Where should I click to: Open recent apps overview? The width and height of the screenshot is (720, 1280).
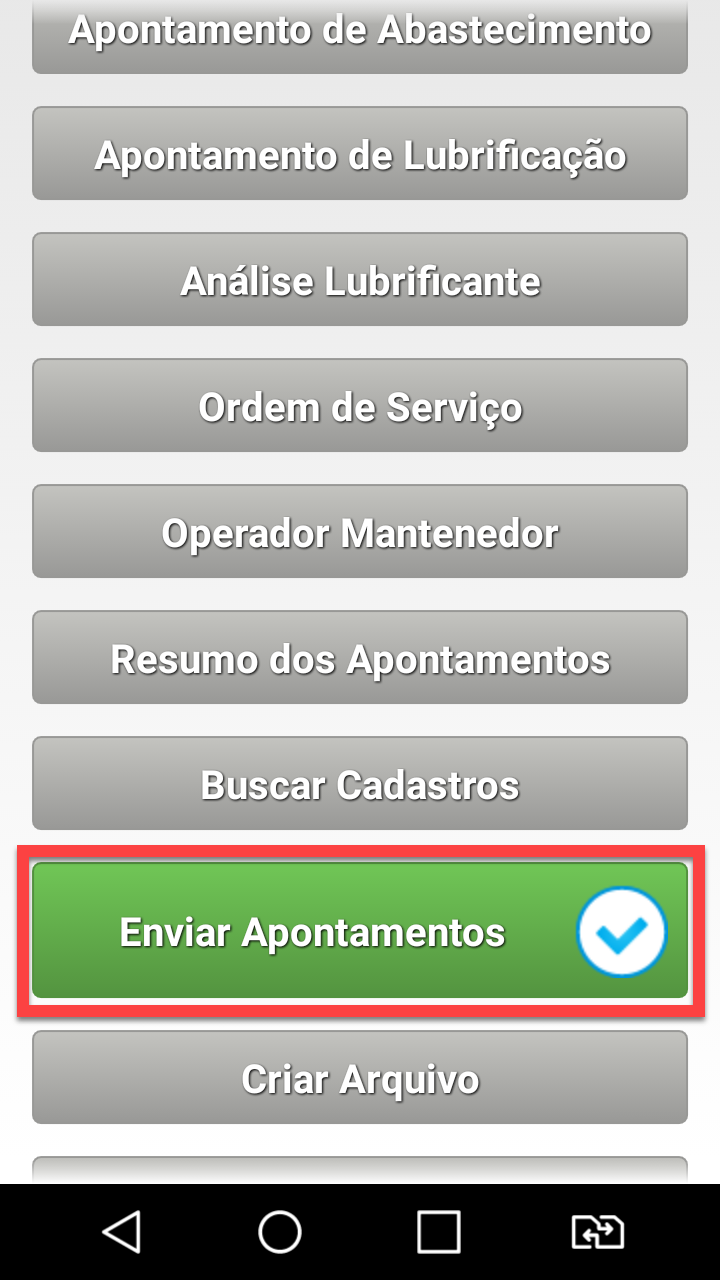click(x=438, y=1232)
